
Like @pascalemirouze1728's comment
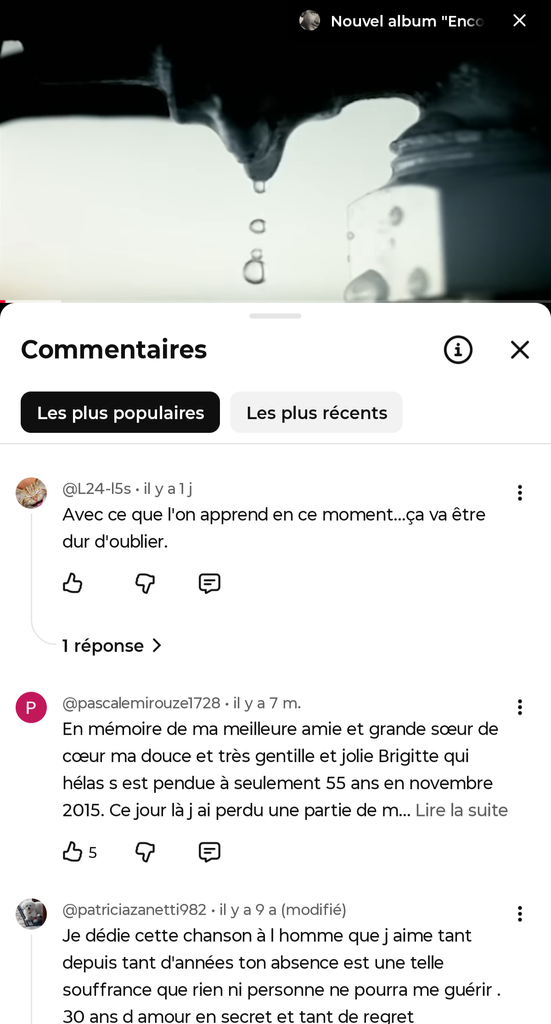72,852
